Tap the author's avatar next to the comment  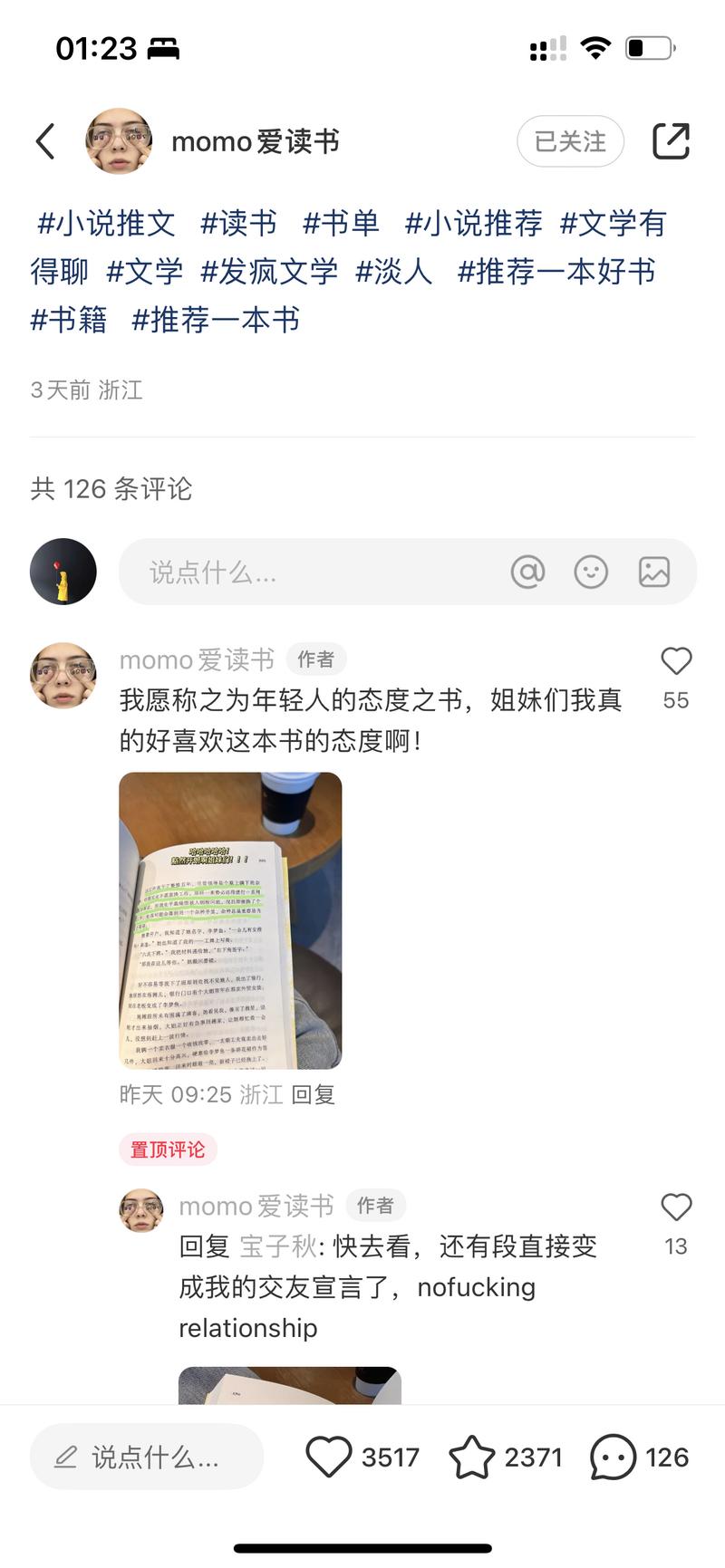(x=63, y=677)
